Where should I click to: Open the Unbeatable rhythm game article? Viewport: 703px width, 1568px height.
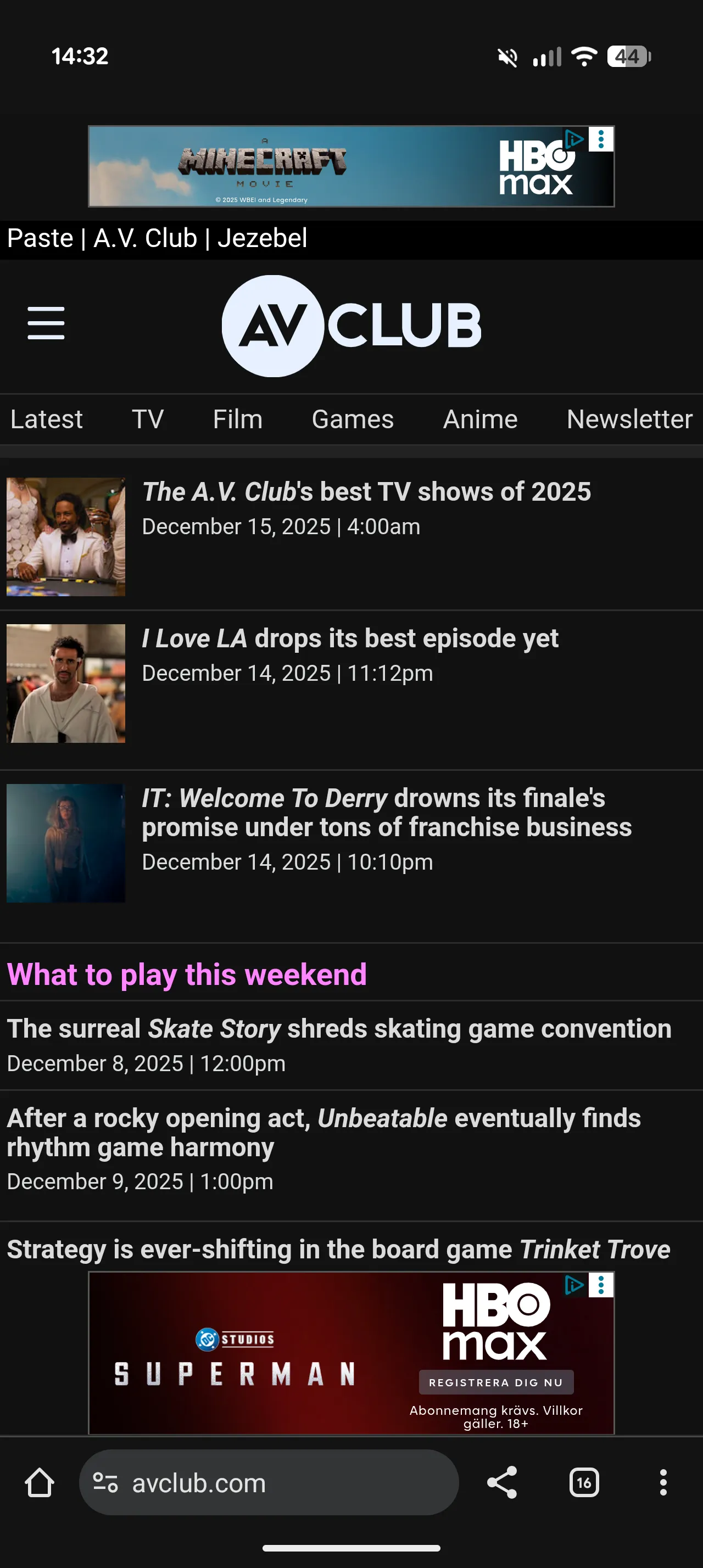323,1132
